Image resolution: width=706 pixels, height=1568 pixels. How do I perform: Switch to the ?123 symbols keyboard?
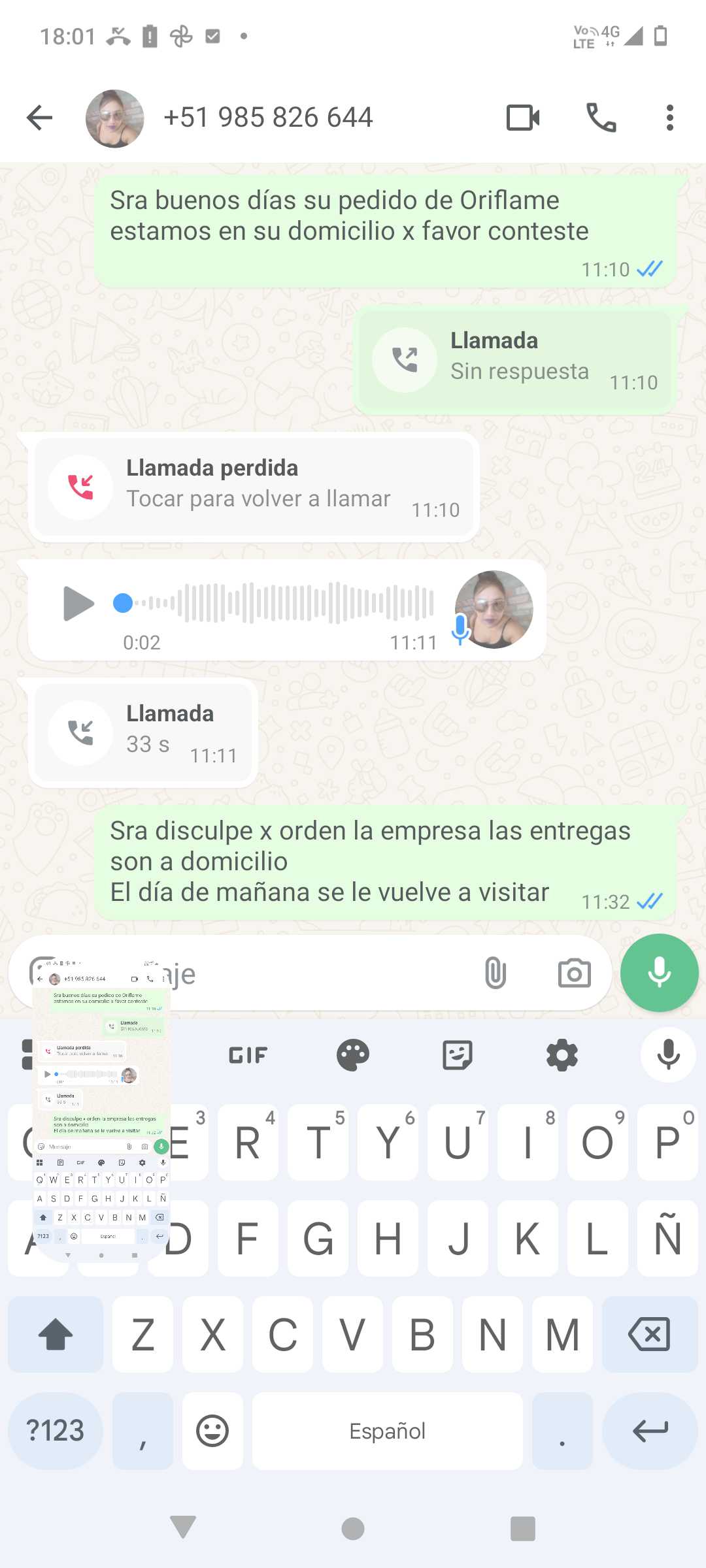click(56, 1431)
